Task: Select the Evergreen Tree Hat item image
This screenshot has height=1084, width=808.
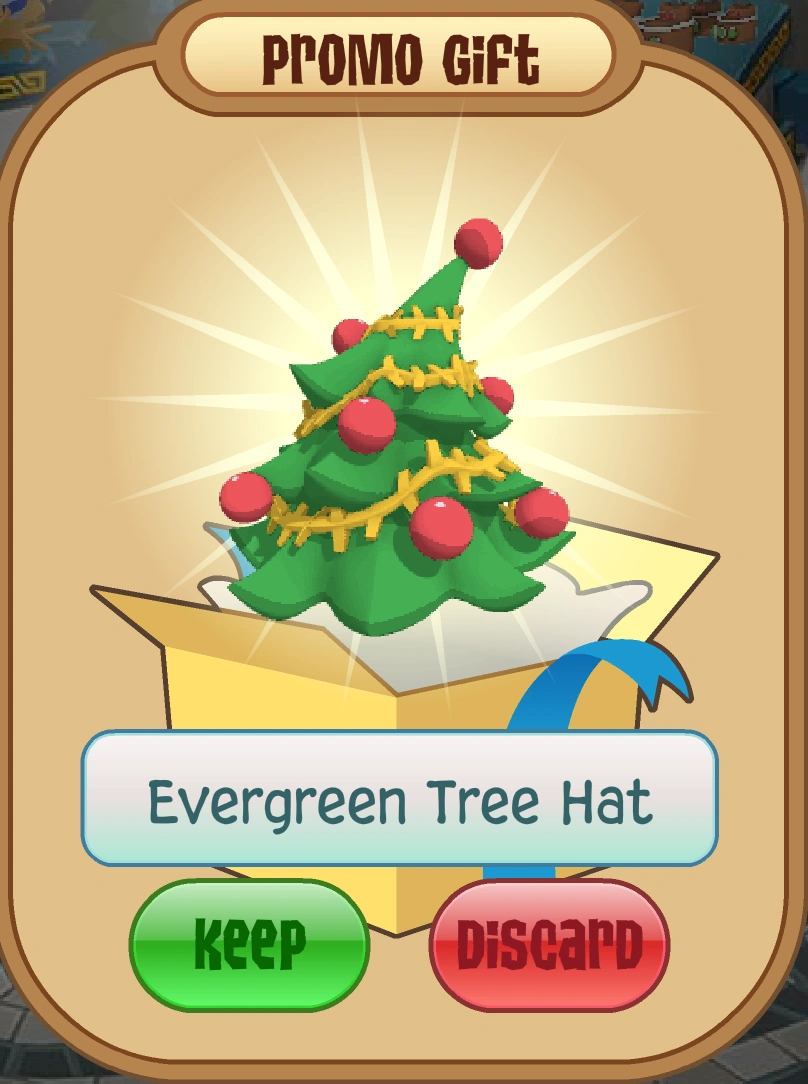Action: 400,420
